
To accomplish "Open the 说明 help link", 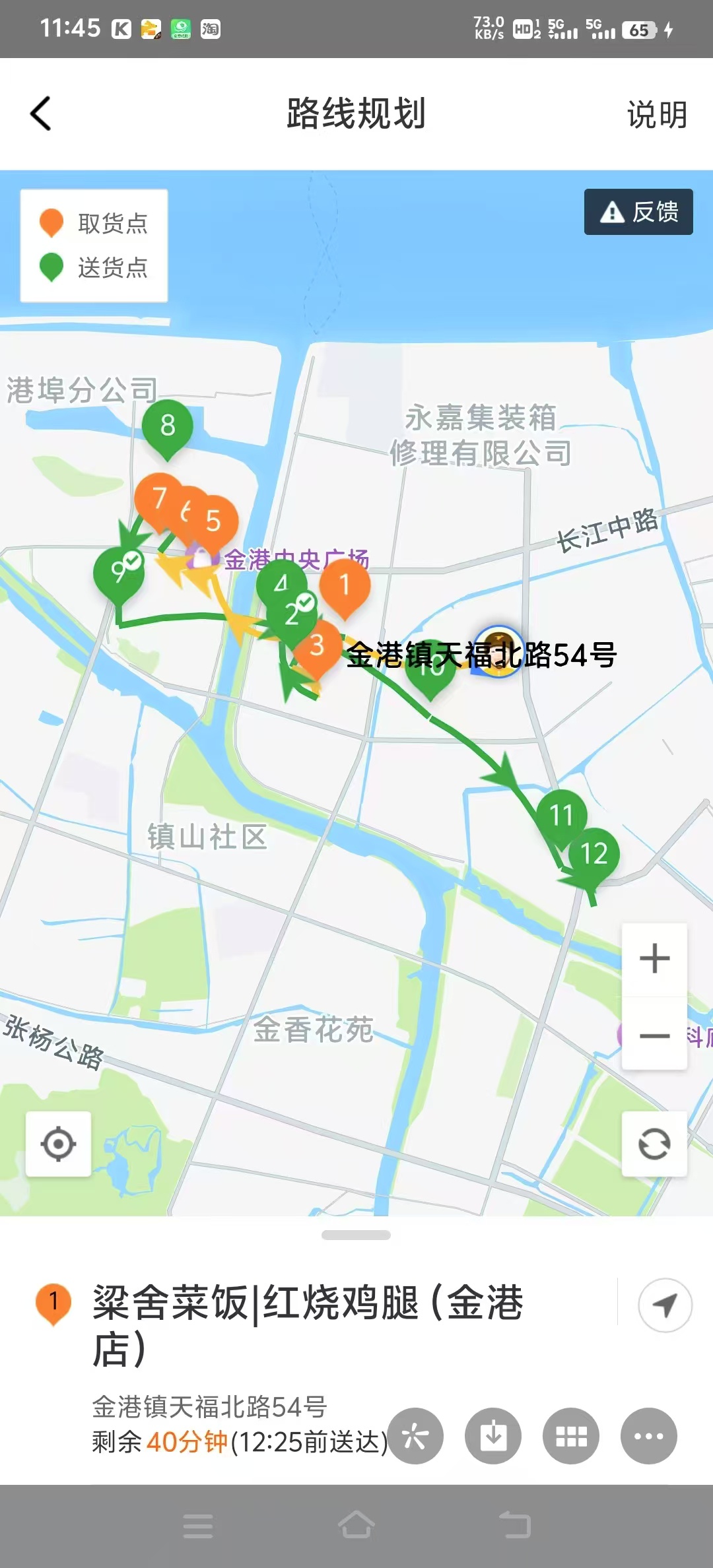I will pos(656,115).
